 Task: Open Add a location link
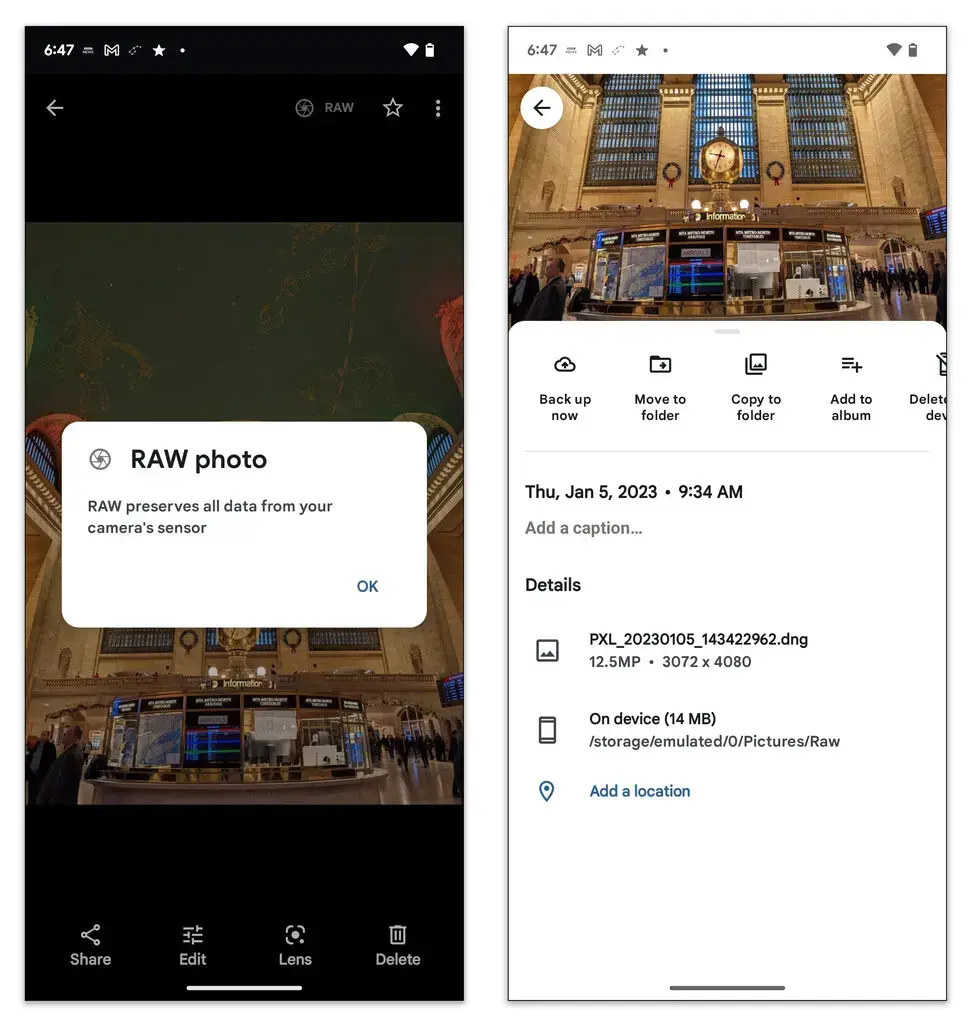click(x=640, y=791)
